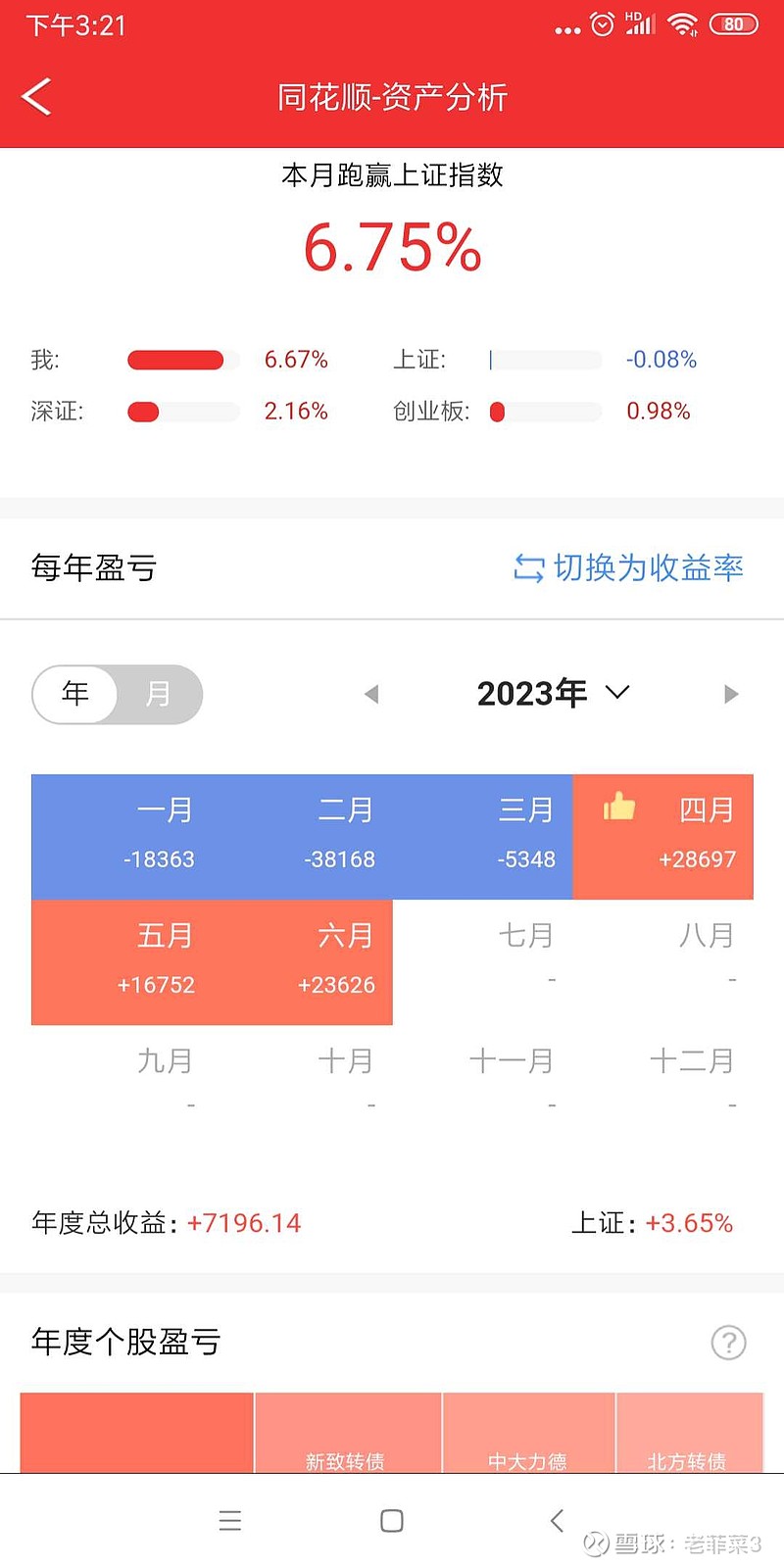This screenshot has height=1568, width=784.
Task: Tap system home button
Action: [x=392, y=1521]
